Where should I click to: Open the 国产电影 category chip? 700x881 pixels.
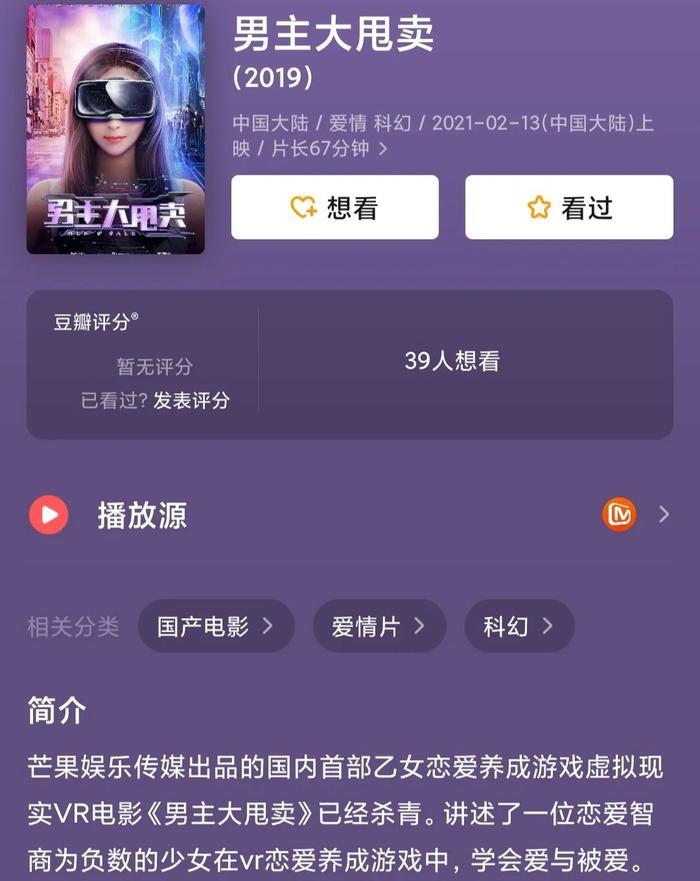(x=215, y=627)
